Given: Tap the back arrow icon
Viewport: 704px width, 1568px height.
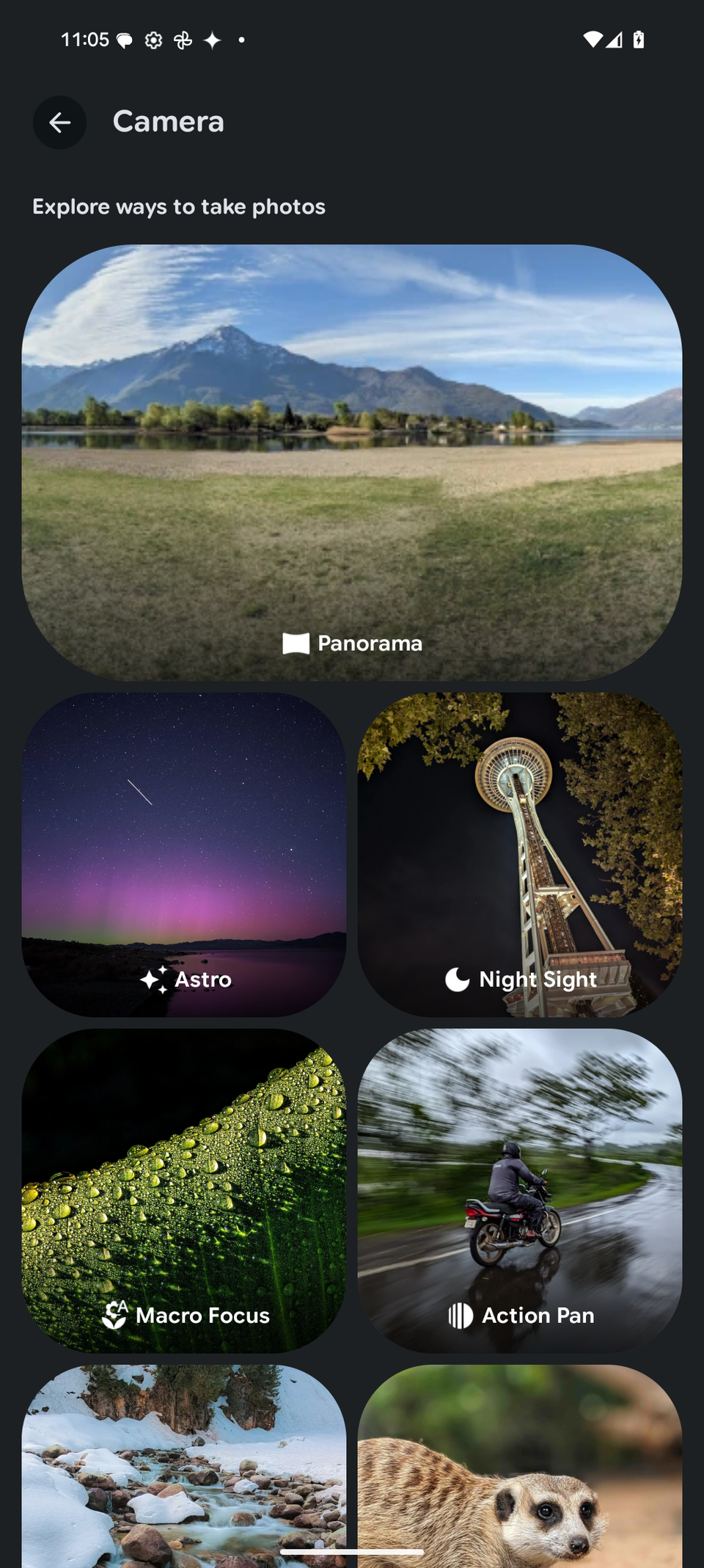Looking at the screenshot, I should point(59,123).
